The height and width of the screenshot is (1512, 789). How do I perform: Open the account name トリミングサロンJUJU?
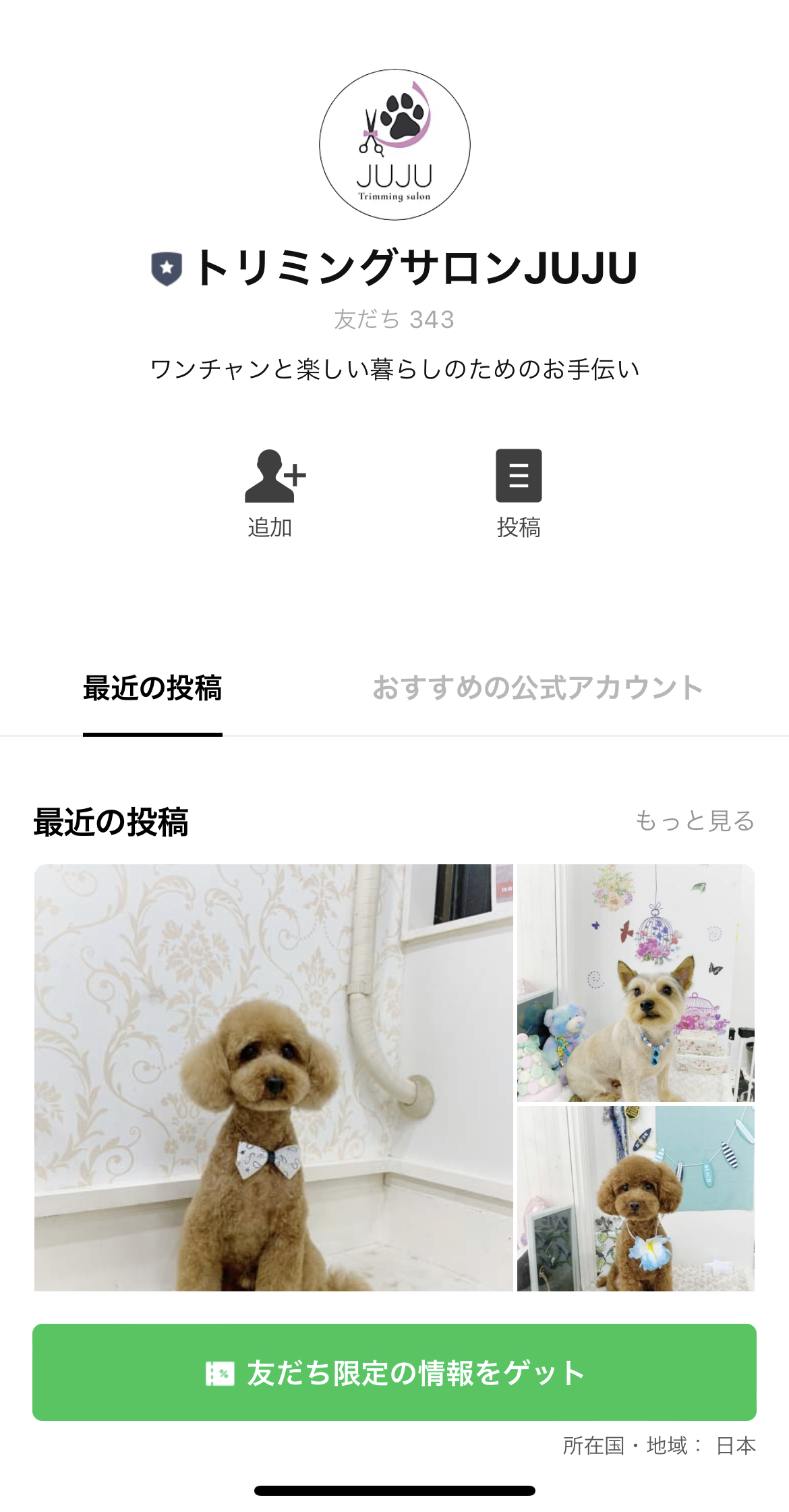[415, 268]
